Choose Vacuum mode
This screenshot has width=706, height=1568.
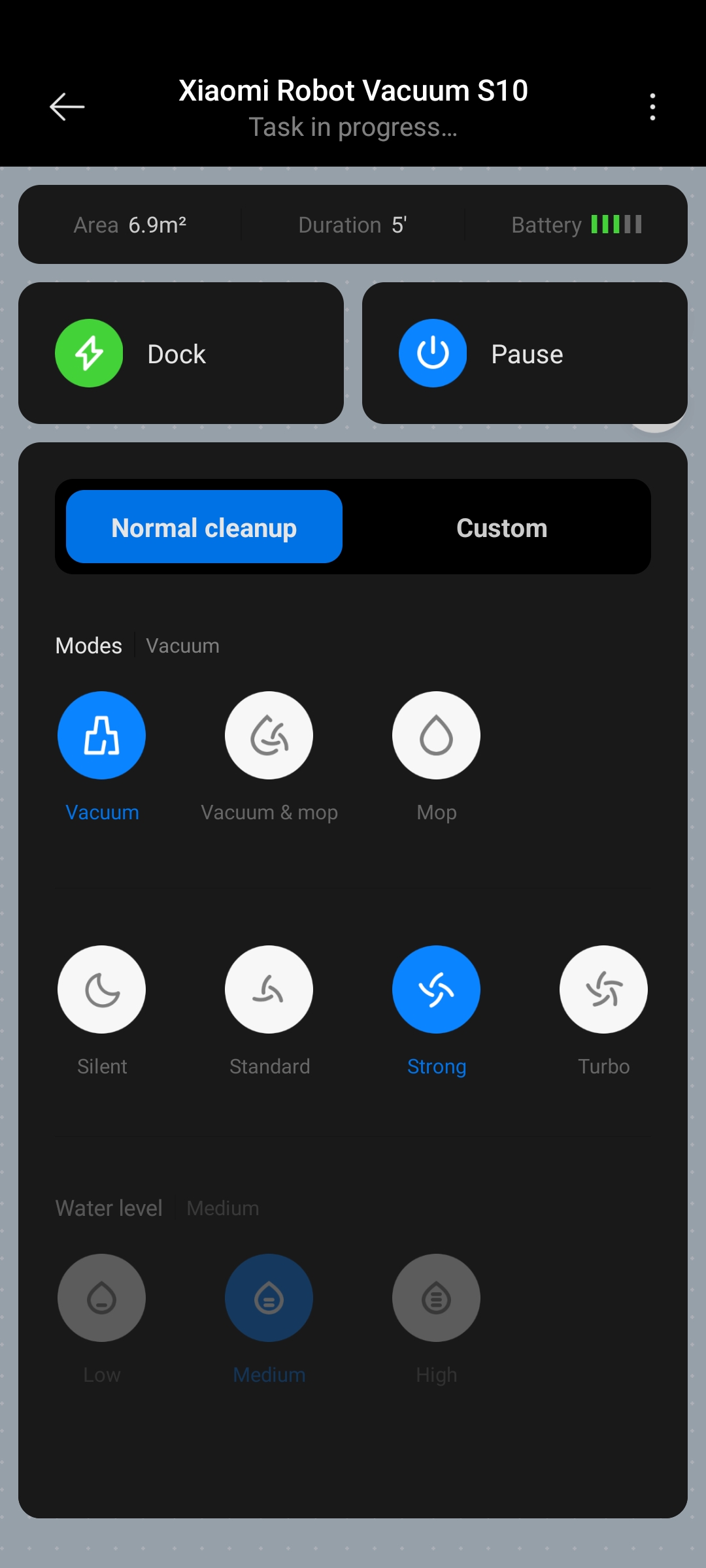(102, 735)
